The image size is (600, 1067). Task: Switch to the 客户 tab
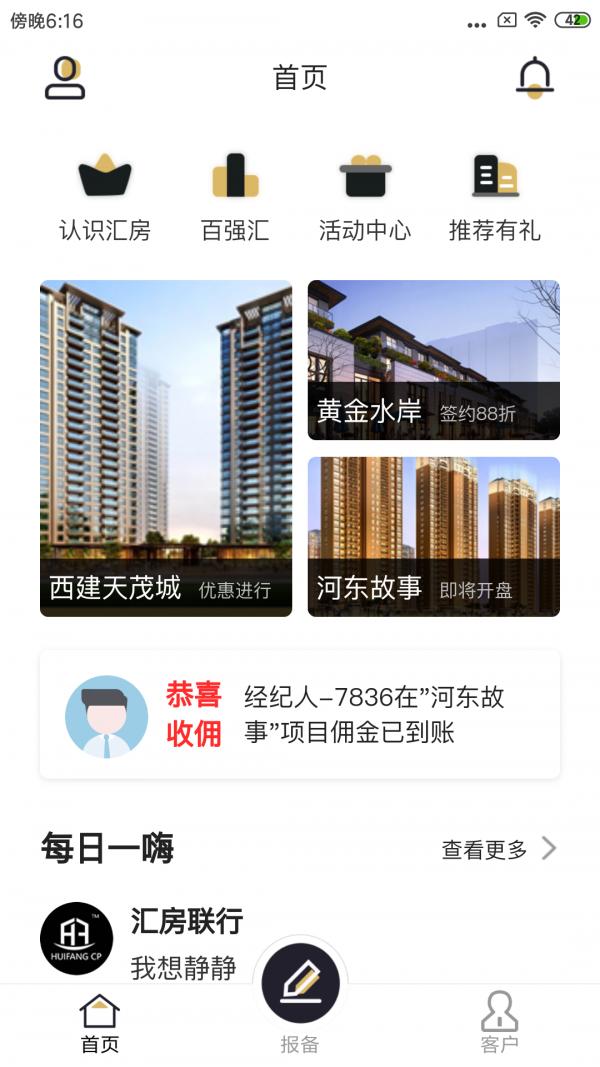click(500, 1024)
